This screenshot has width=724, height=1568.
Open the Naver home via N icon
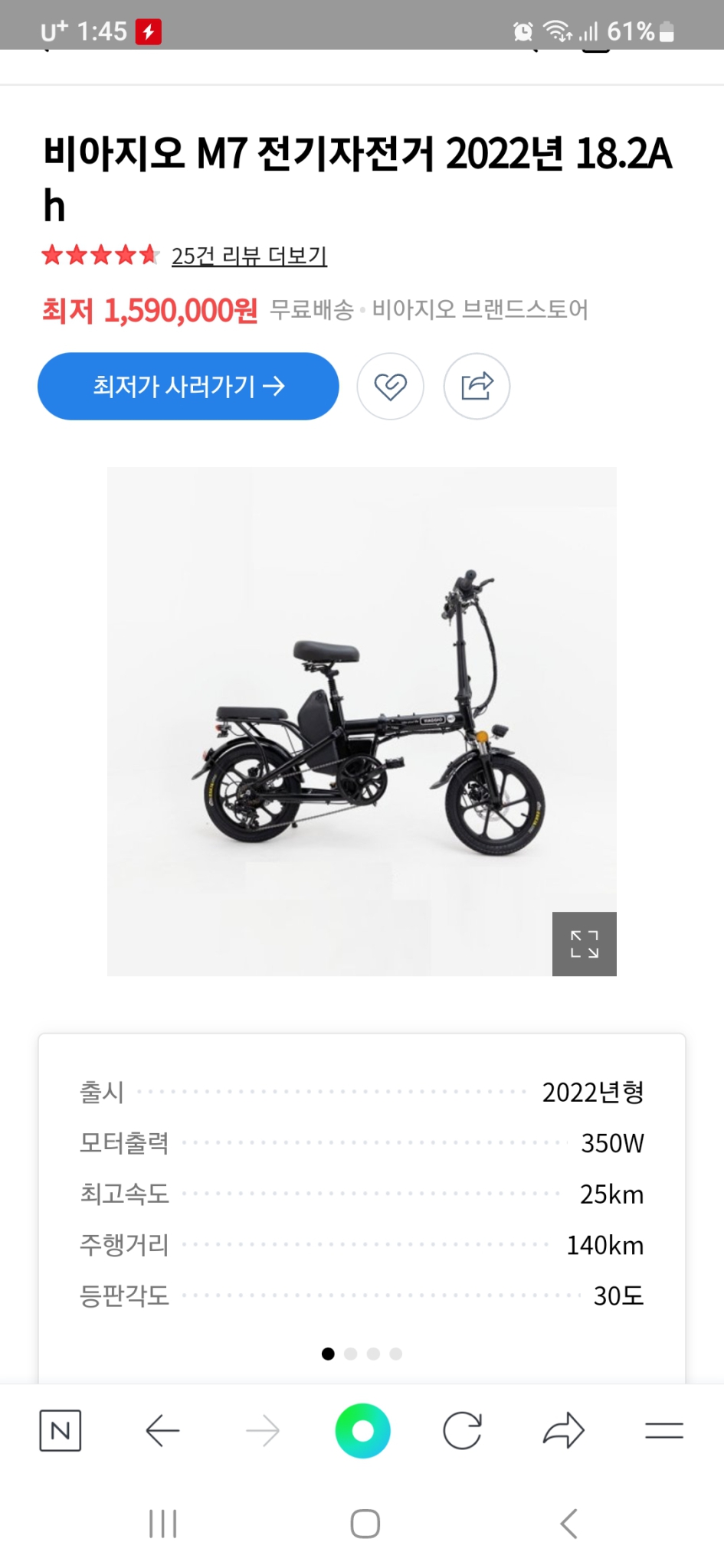click(x=60, y=1429)
